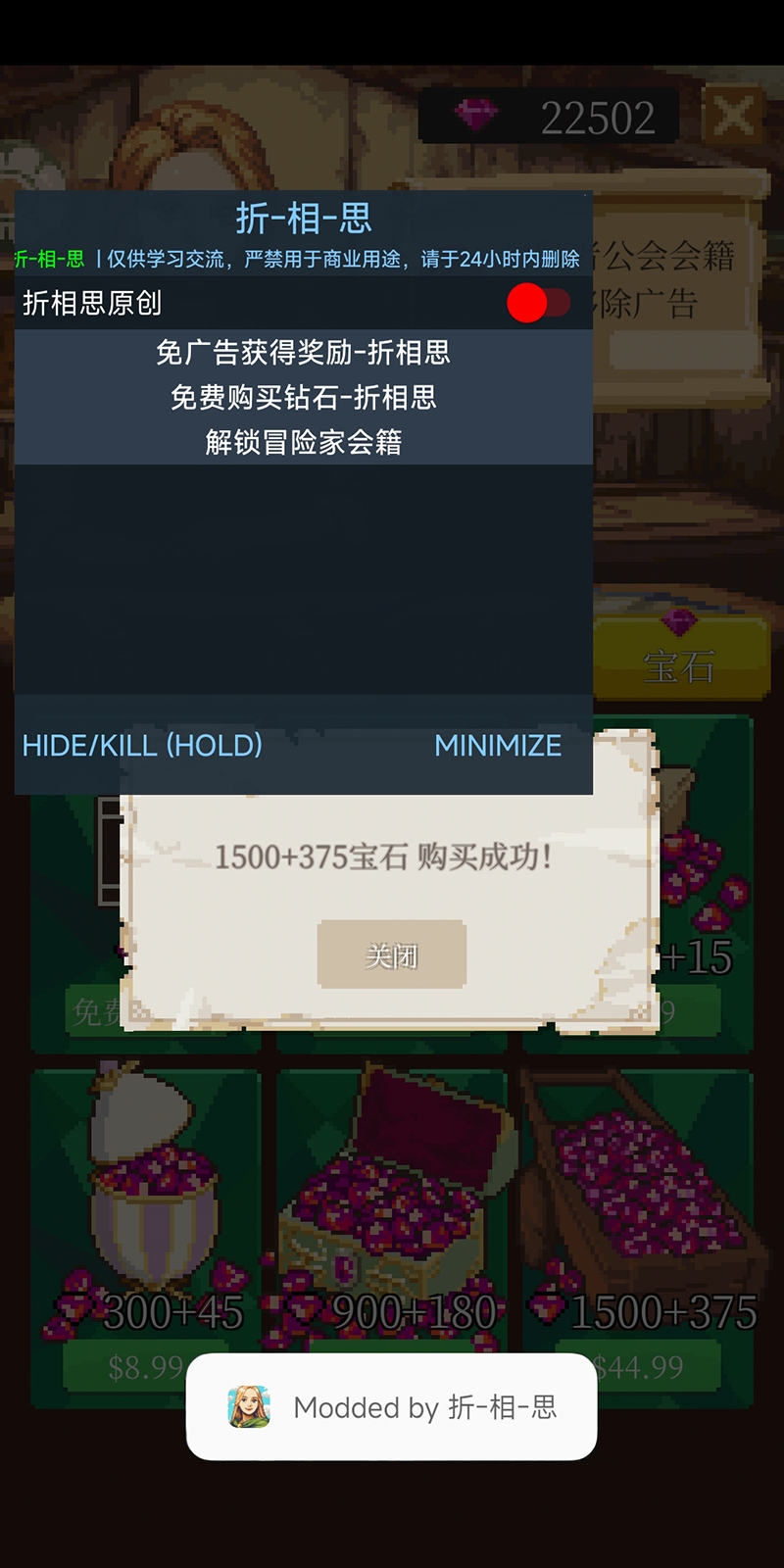Minimize the mod menu

pyautogui.click(x=498, y=746)
